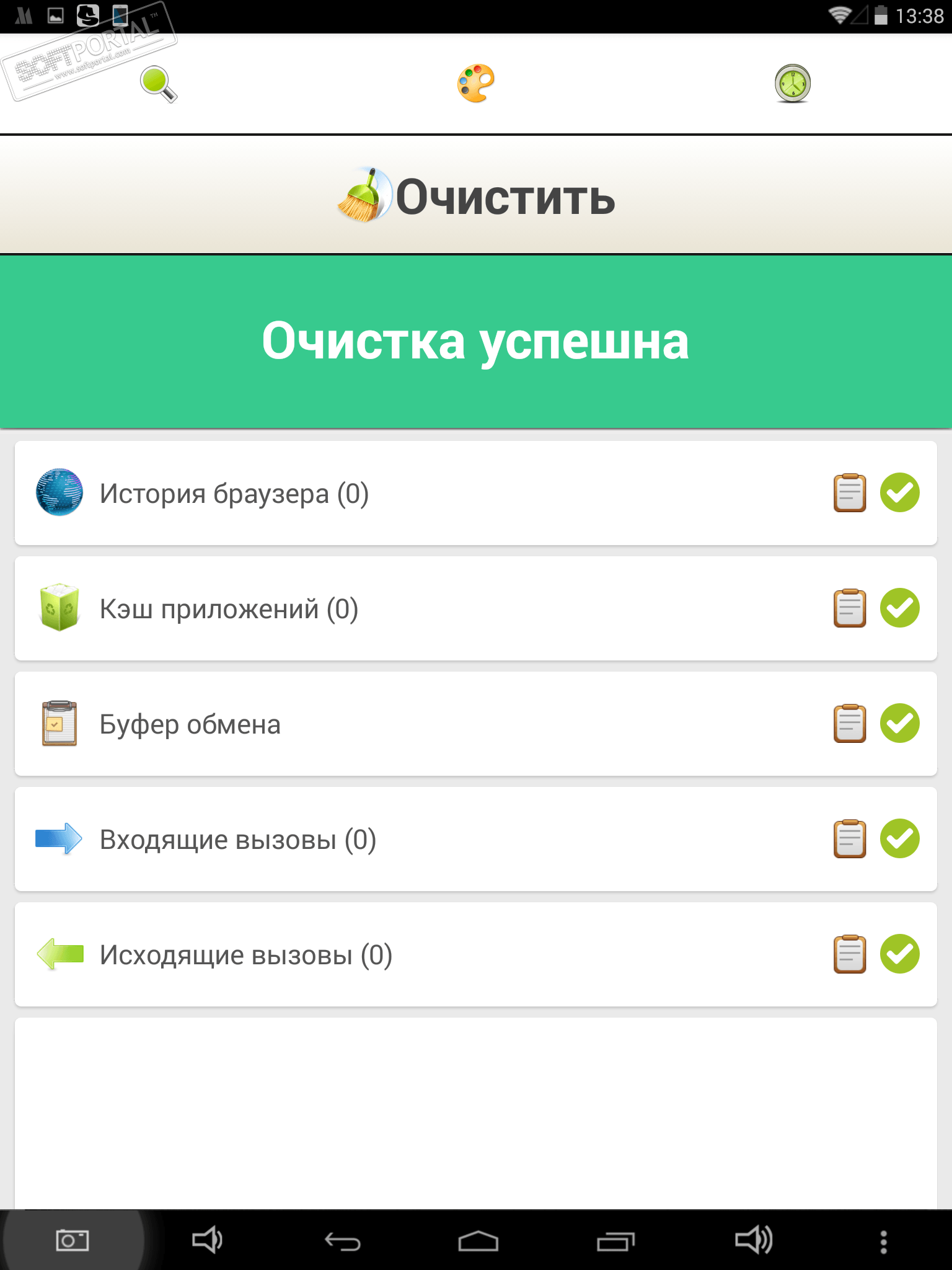The height and width of the screenshot is (1270, 952).
Task: Deselect the Буфер обмена checkmark
Action: pos(899,724)
